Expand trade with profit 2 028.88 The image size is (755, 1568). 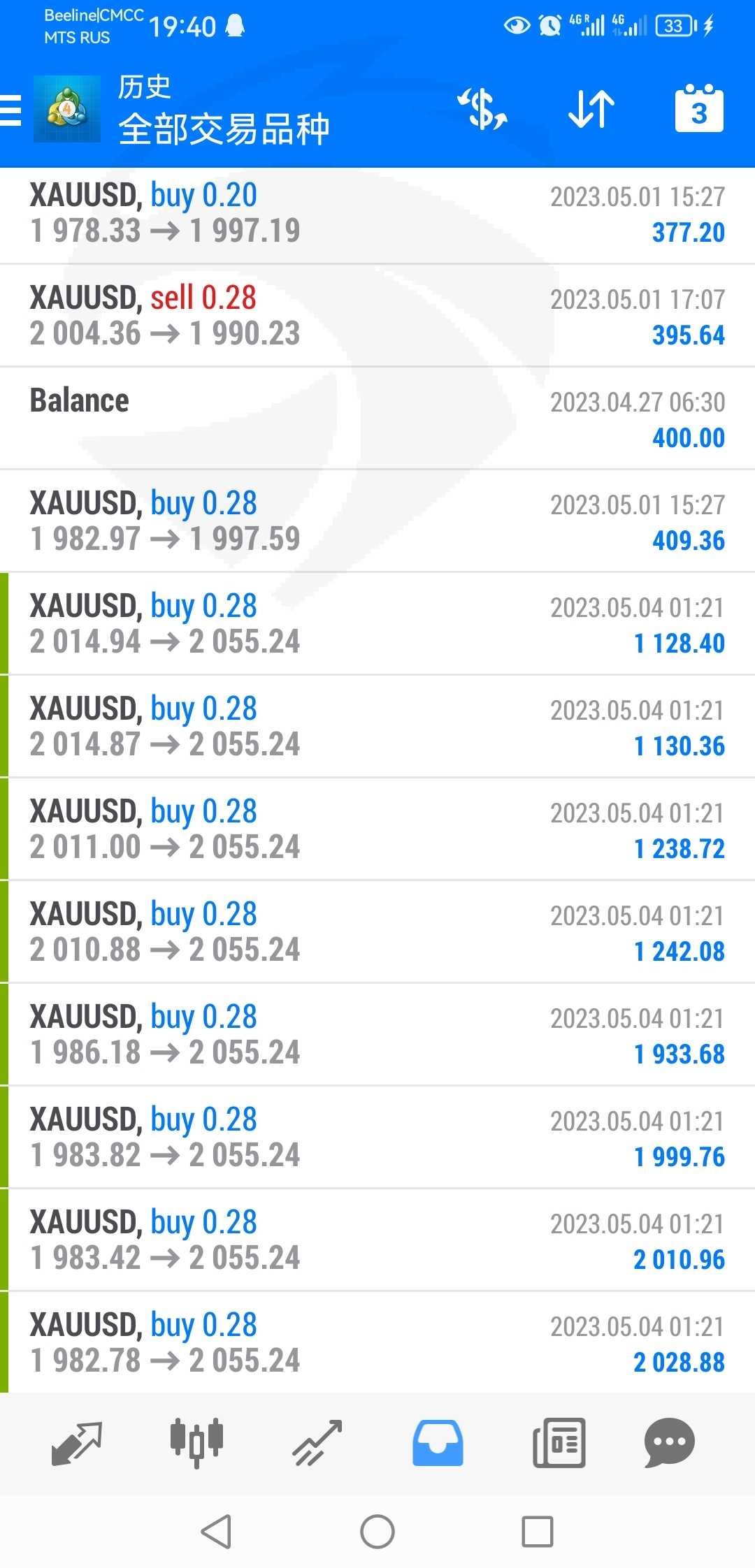pos(377,1342)
